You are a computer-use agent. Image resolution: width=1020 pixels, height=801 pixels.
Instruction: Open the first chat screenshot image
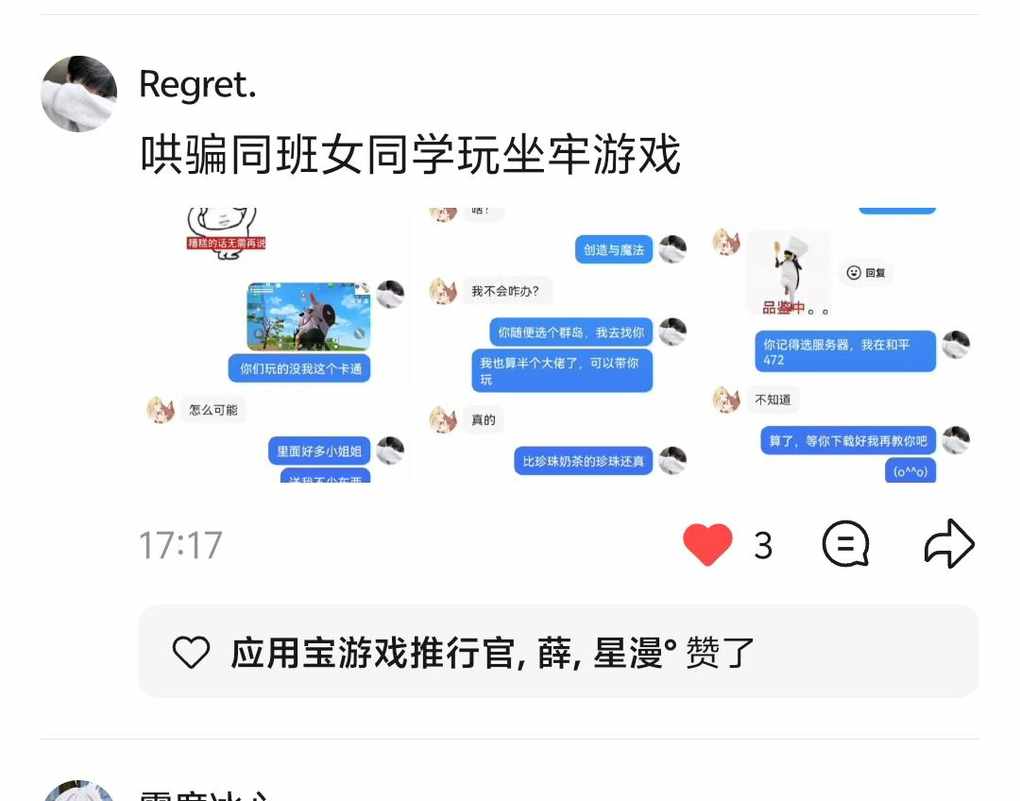click(x=275, y=345)
